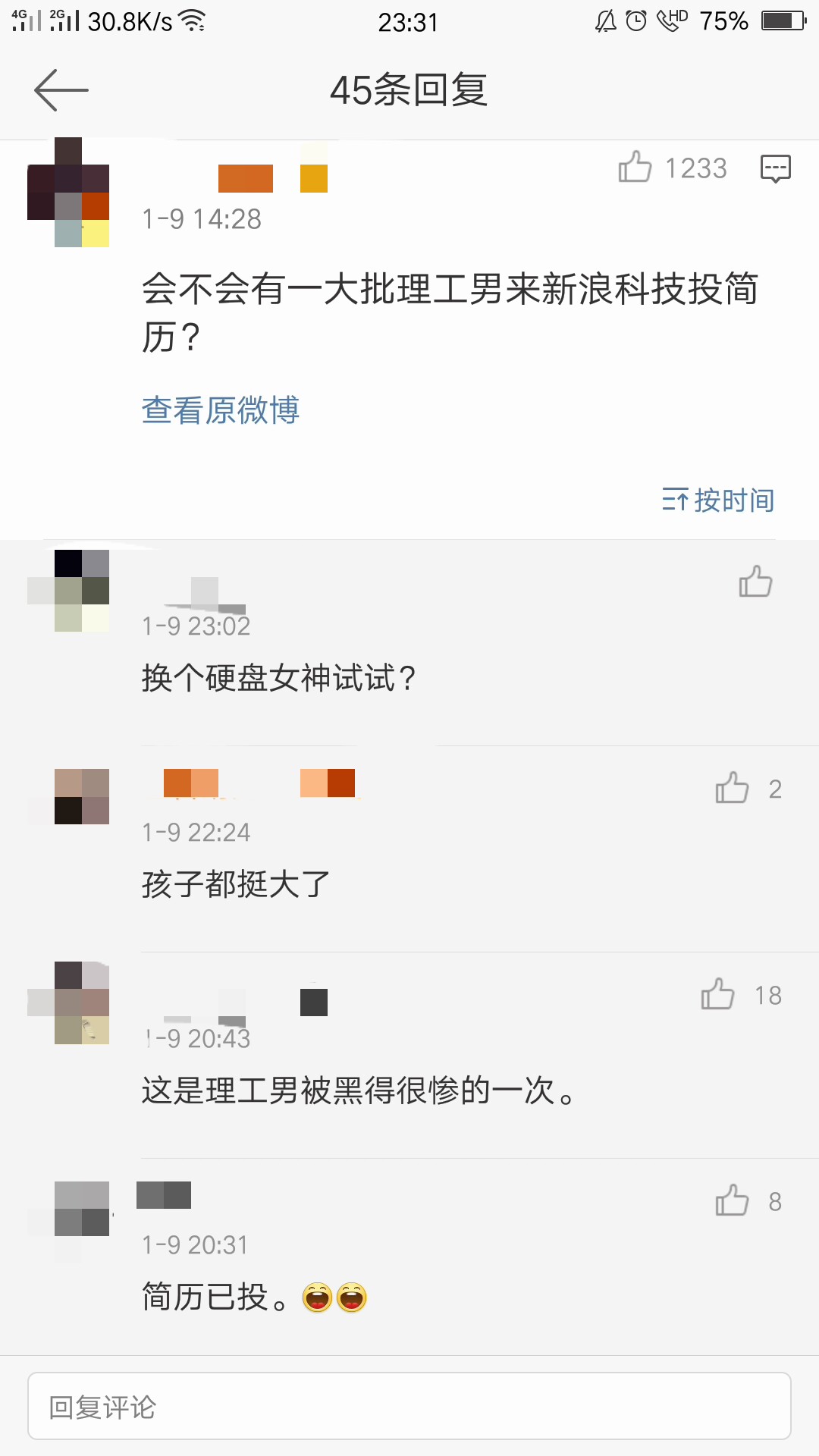
Task: Open the avatar beside 简历已投
Action: click(x=69, y=1209)
